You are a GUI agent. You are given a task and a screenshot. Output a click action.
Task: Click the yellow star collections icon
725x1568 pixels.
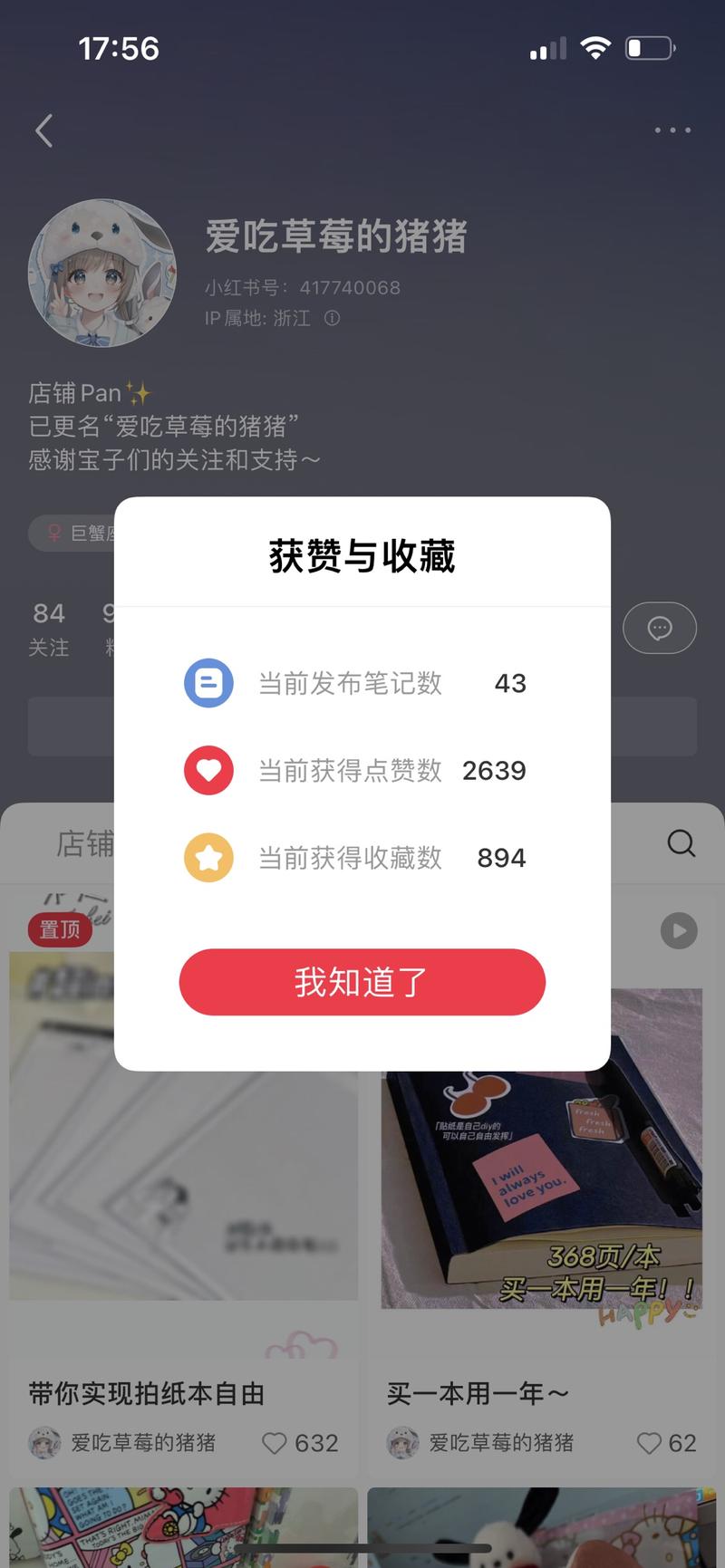tap(209, 857)
